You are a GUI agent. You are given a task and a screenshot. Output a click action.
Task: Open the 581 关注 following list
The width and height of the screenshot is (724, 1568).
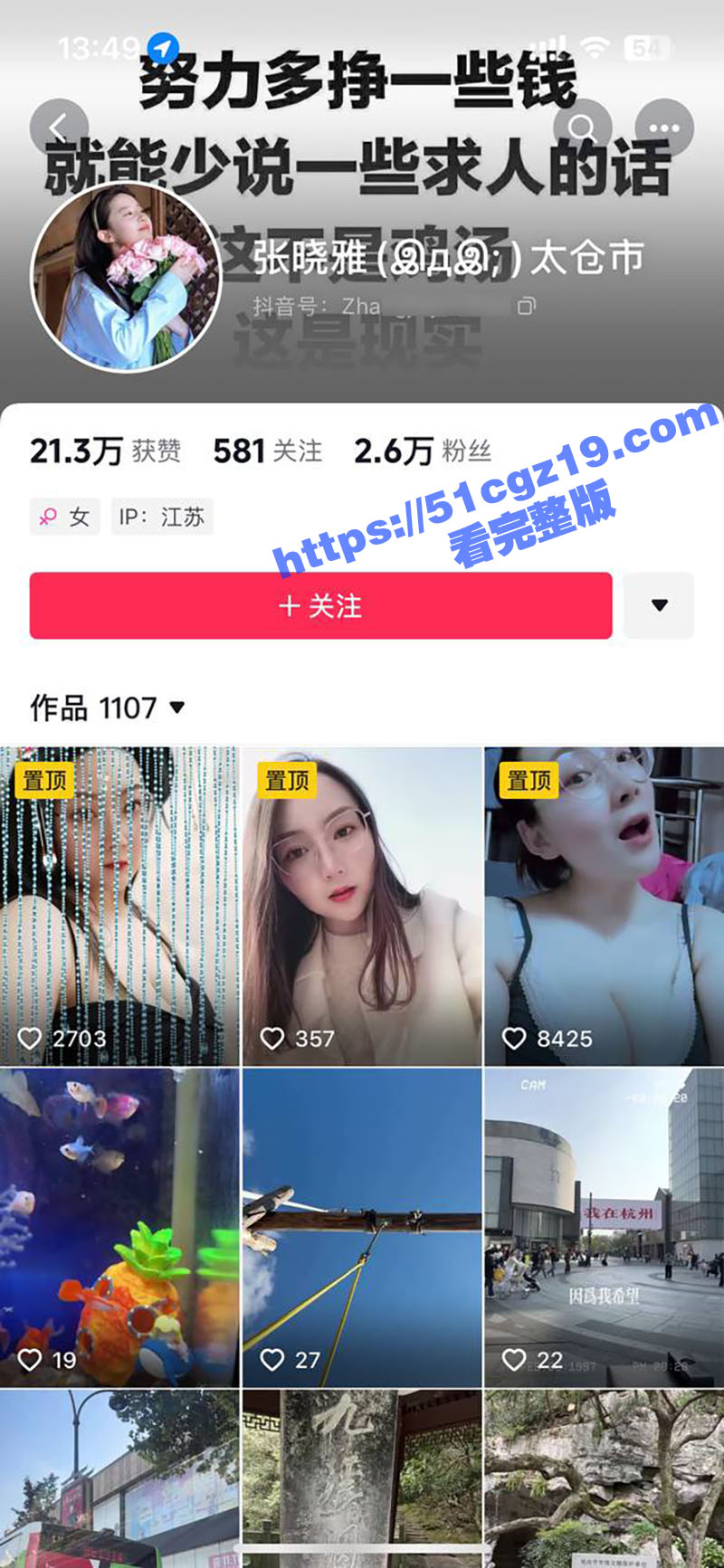268,451
